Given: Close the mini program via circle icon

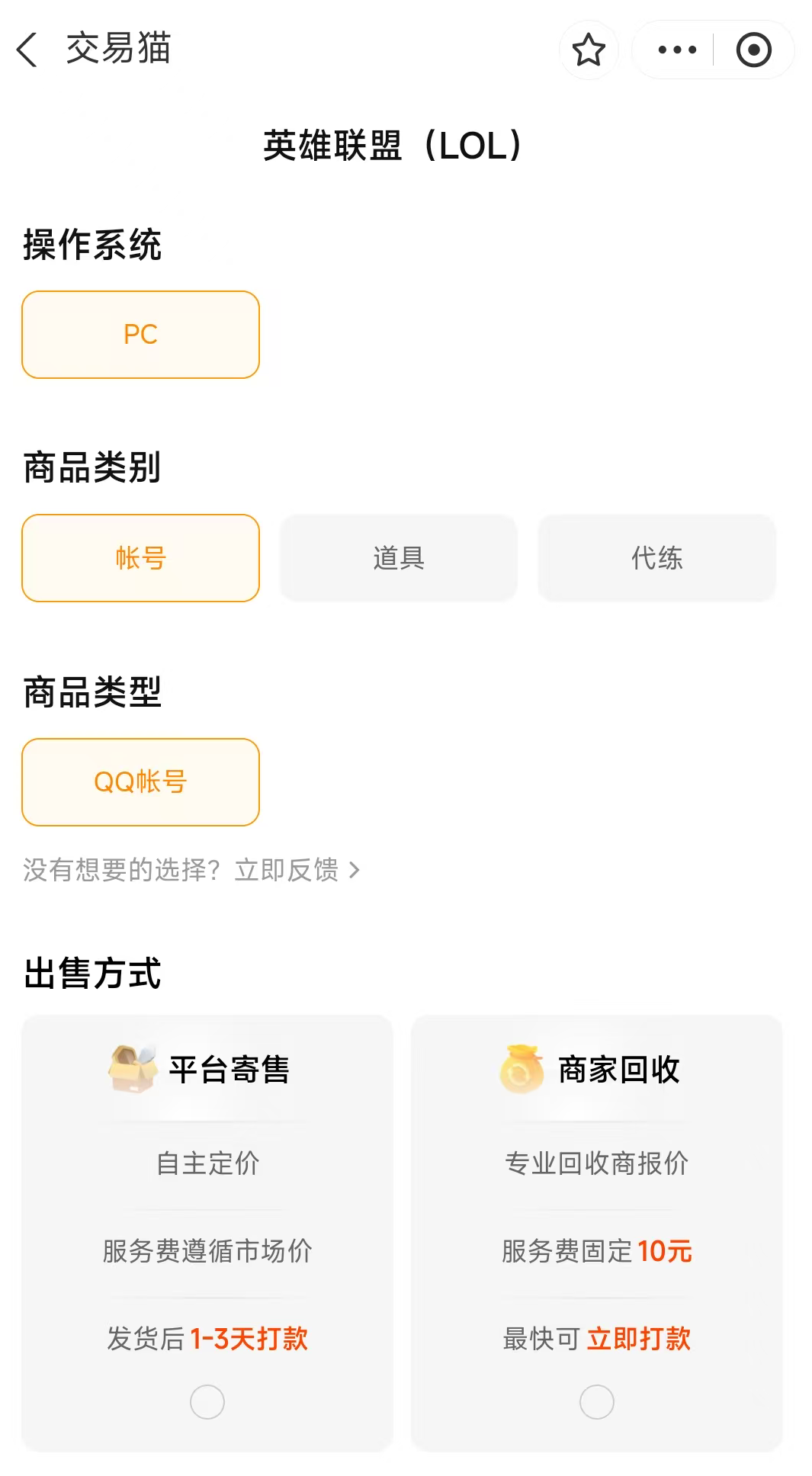Looking at the screenshot, I should click(753, 50).
